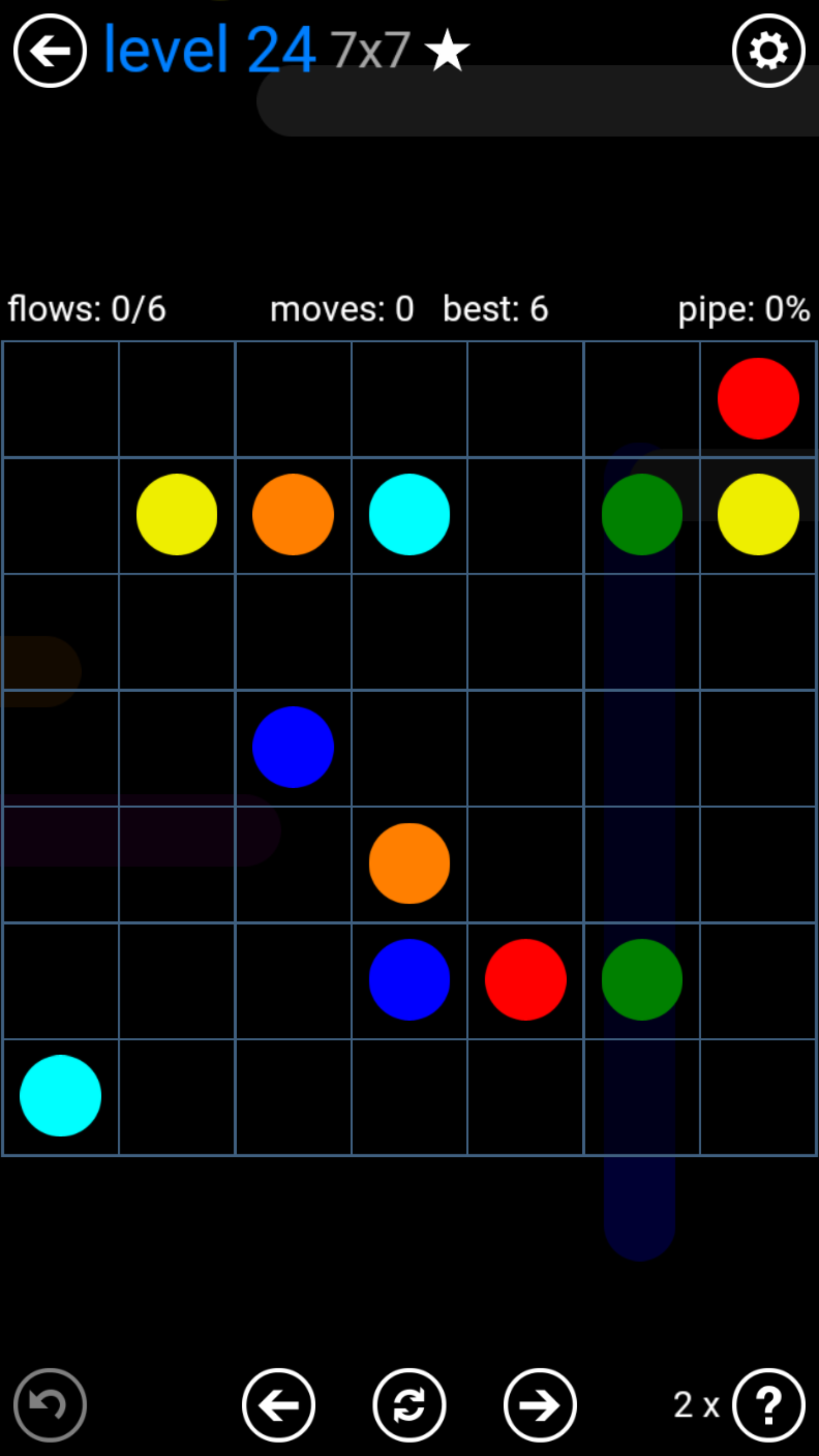This screenshot has width=819, height=1456.
Task: Use a hint with the question mark
Action: tap(768, 1405)
